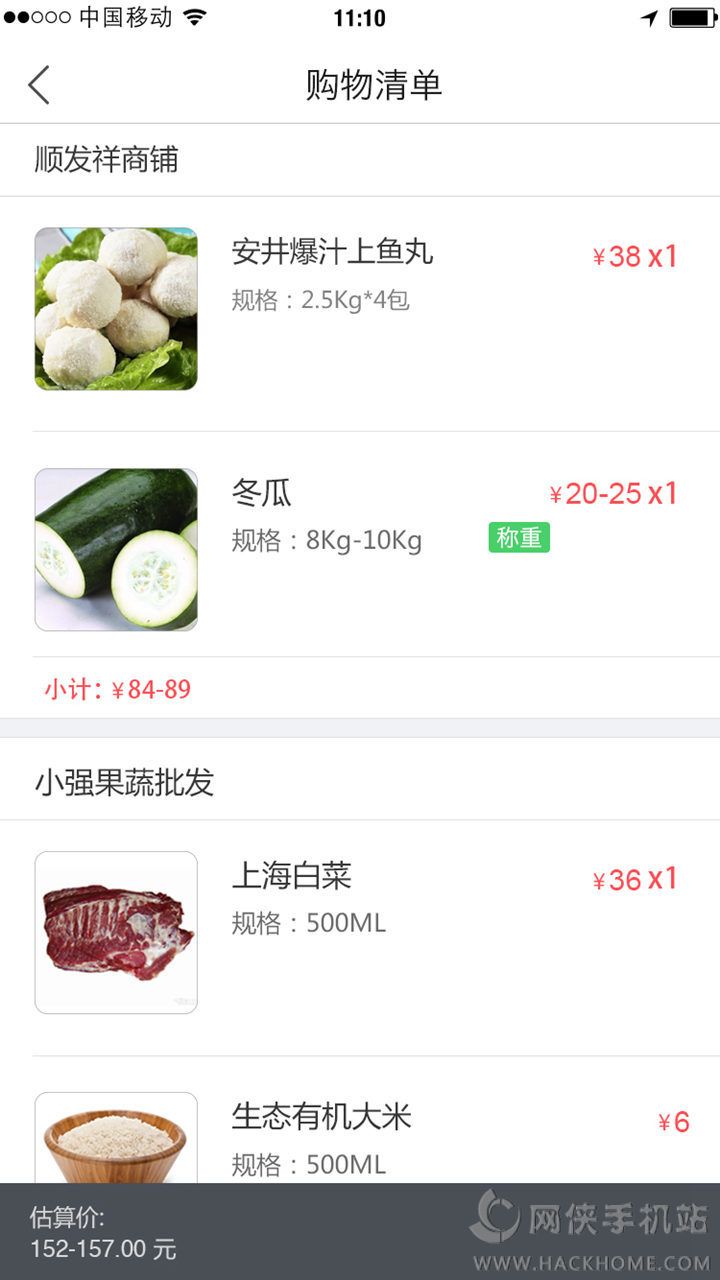
Task: Open the 上海白菜 item
Action: [x=292, y=877]
